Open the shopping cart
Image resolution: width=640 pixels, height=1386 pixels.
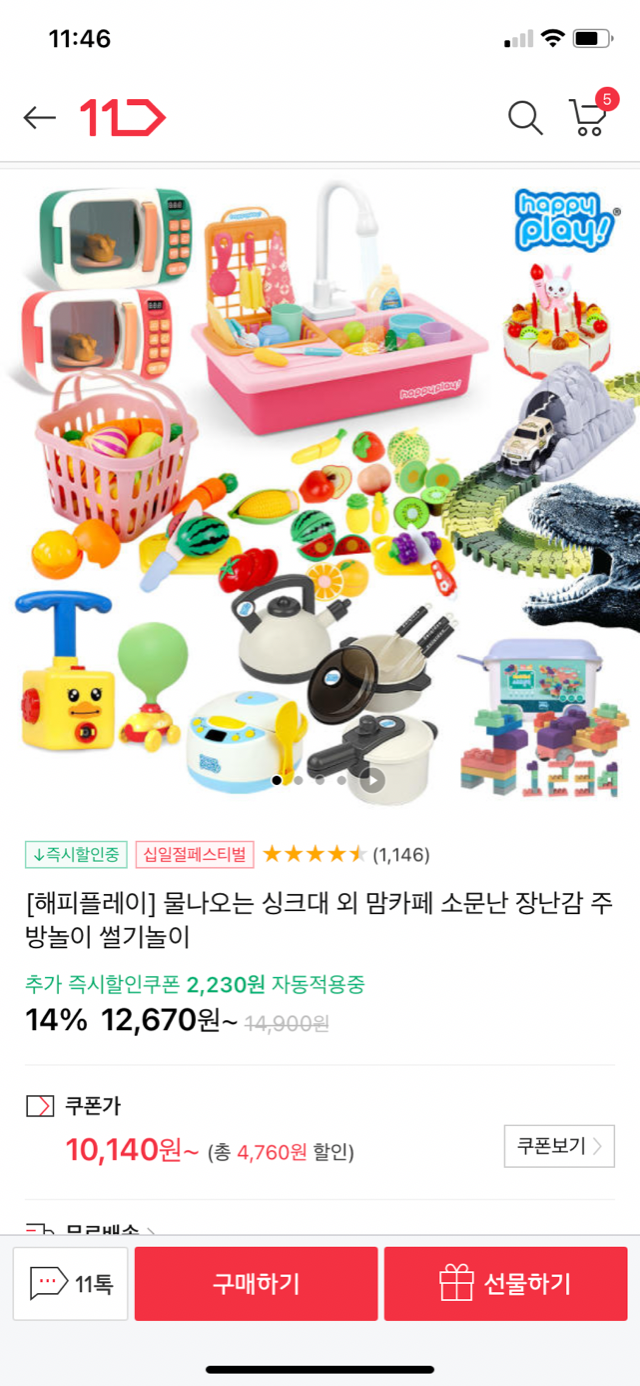tap(589, 116)
